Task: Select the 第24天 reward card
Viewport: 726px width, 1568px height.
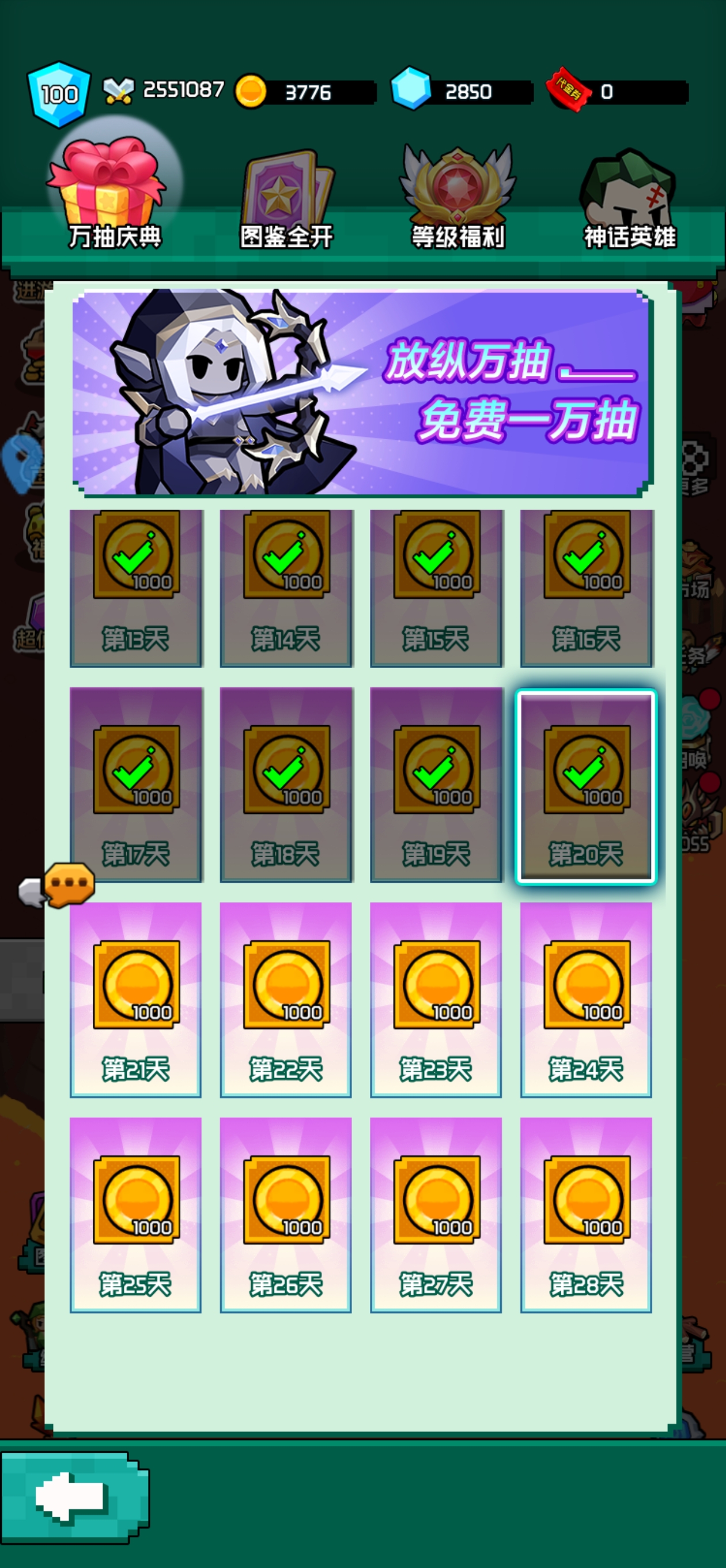Action: (x=586, y=1000)
